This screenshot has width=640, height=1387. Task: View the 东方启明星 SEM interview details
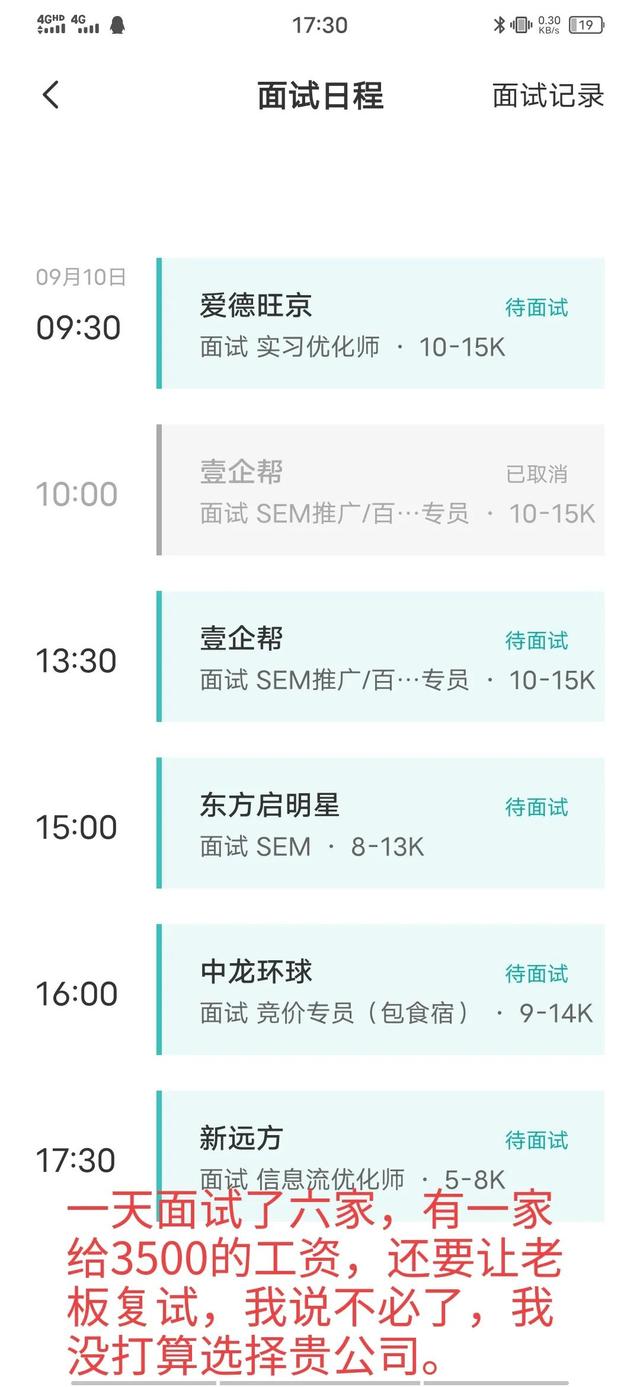[381, 823]
